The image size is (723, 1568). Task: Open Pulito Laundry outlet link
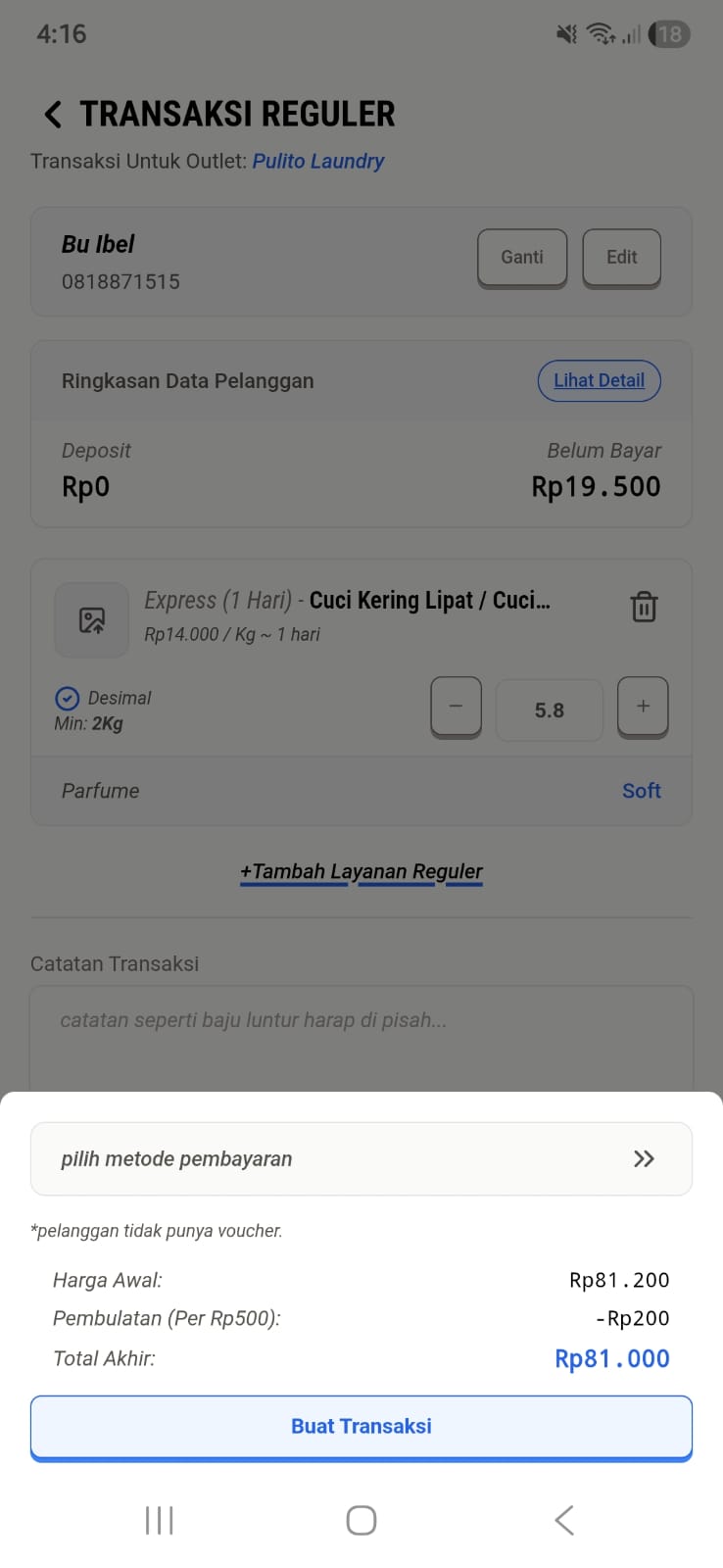click(x=318, y=161)
